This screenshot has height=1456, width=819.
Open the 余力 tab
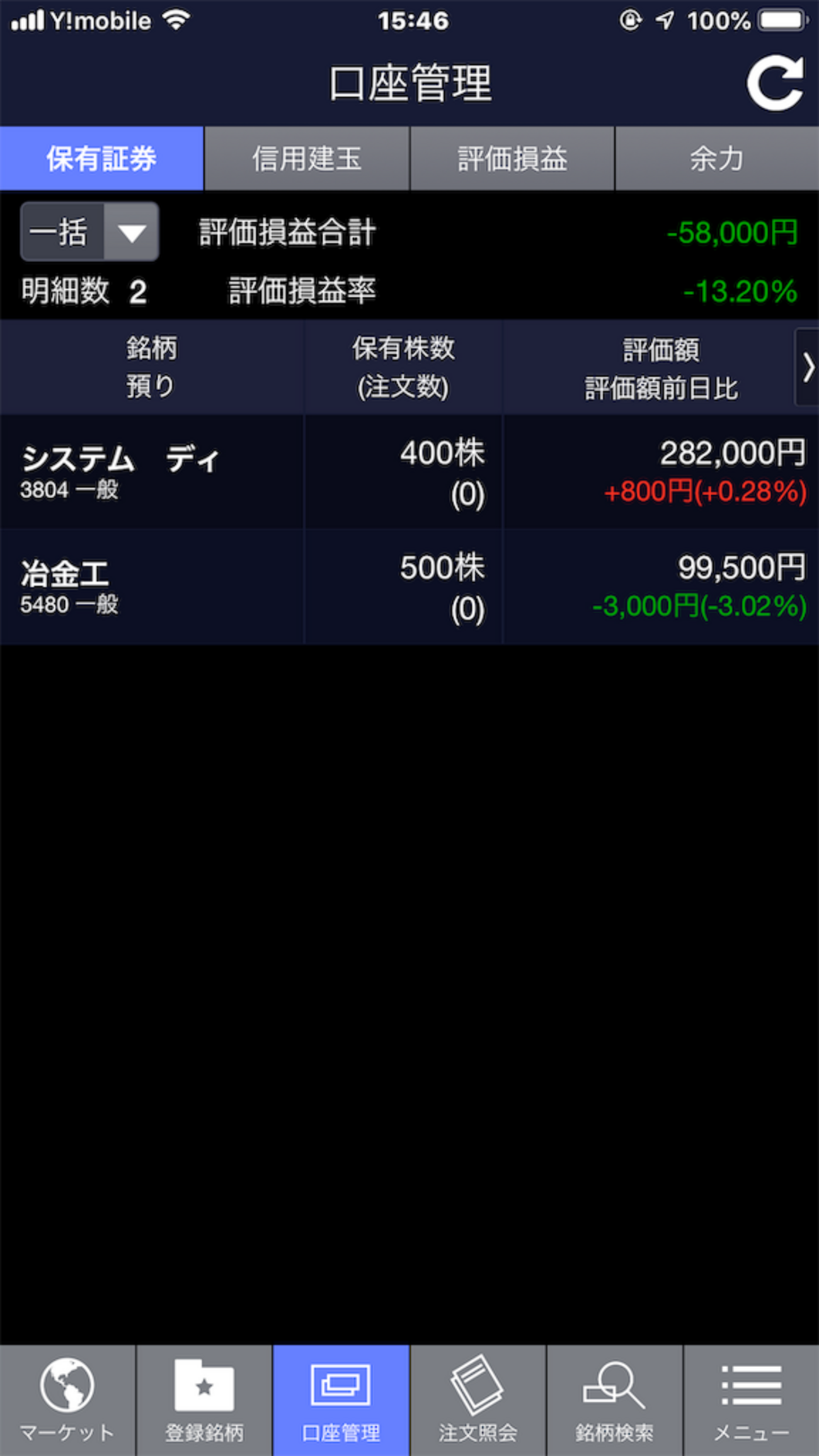click(717, 158)
